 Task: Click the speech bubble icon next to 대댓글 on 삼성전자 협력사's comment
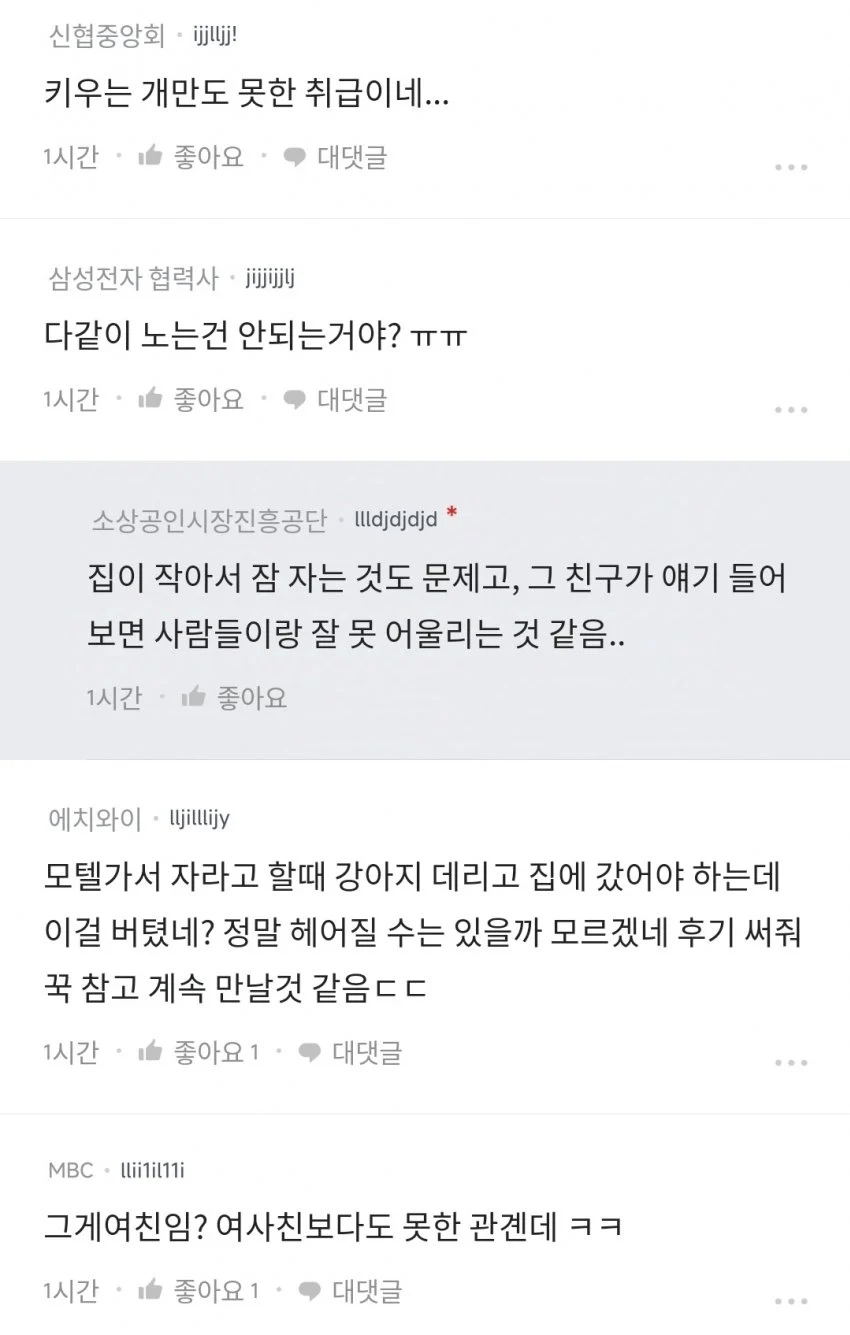coord(293,399)
